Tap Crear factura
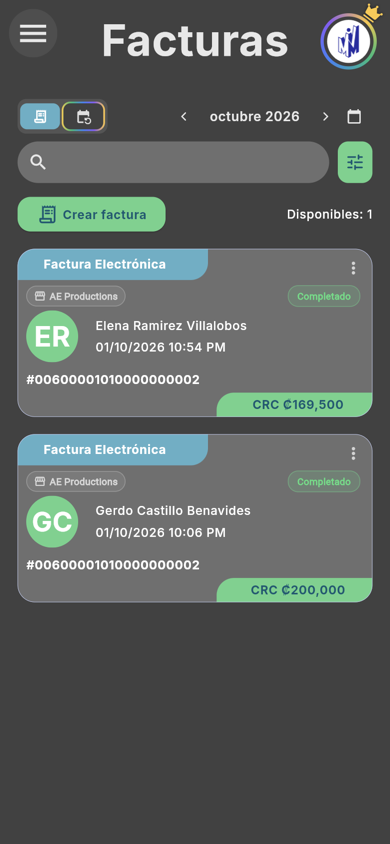Viewport: 390px width, 844px height. click(x=91, y=214)
